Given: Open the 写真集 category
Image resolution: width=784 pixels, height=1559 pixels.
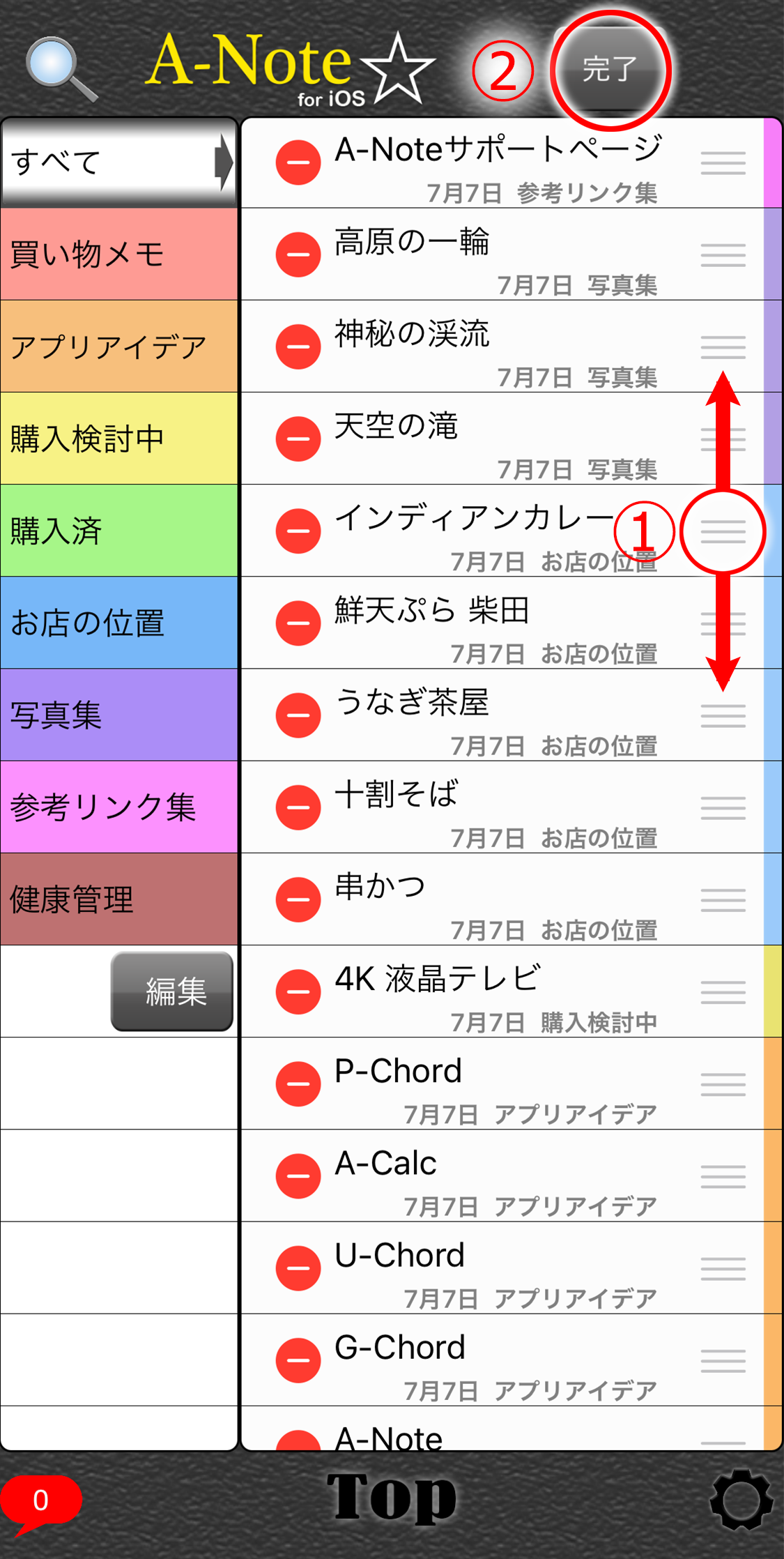Looking at the screenshot, I should tap(119, 714).
